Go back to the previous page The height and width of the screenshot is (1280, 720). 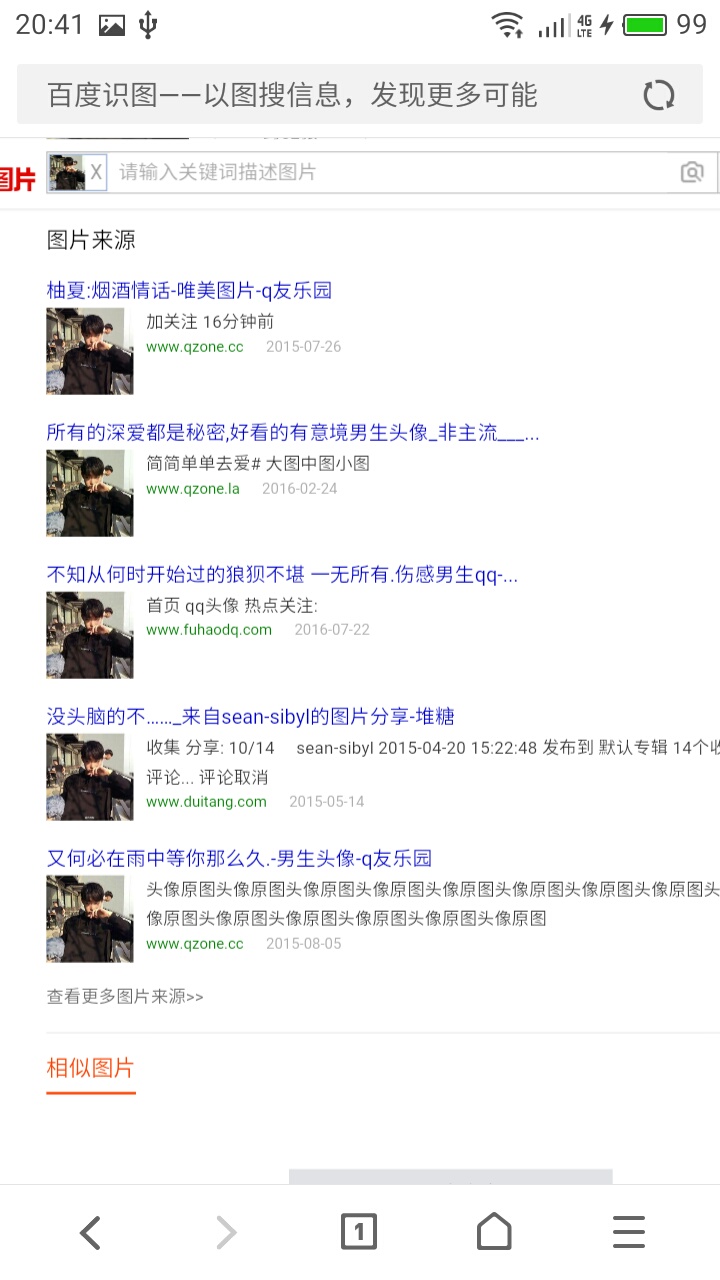90,1232
